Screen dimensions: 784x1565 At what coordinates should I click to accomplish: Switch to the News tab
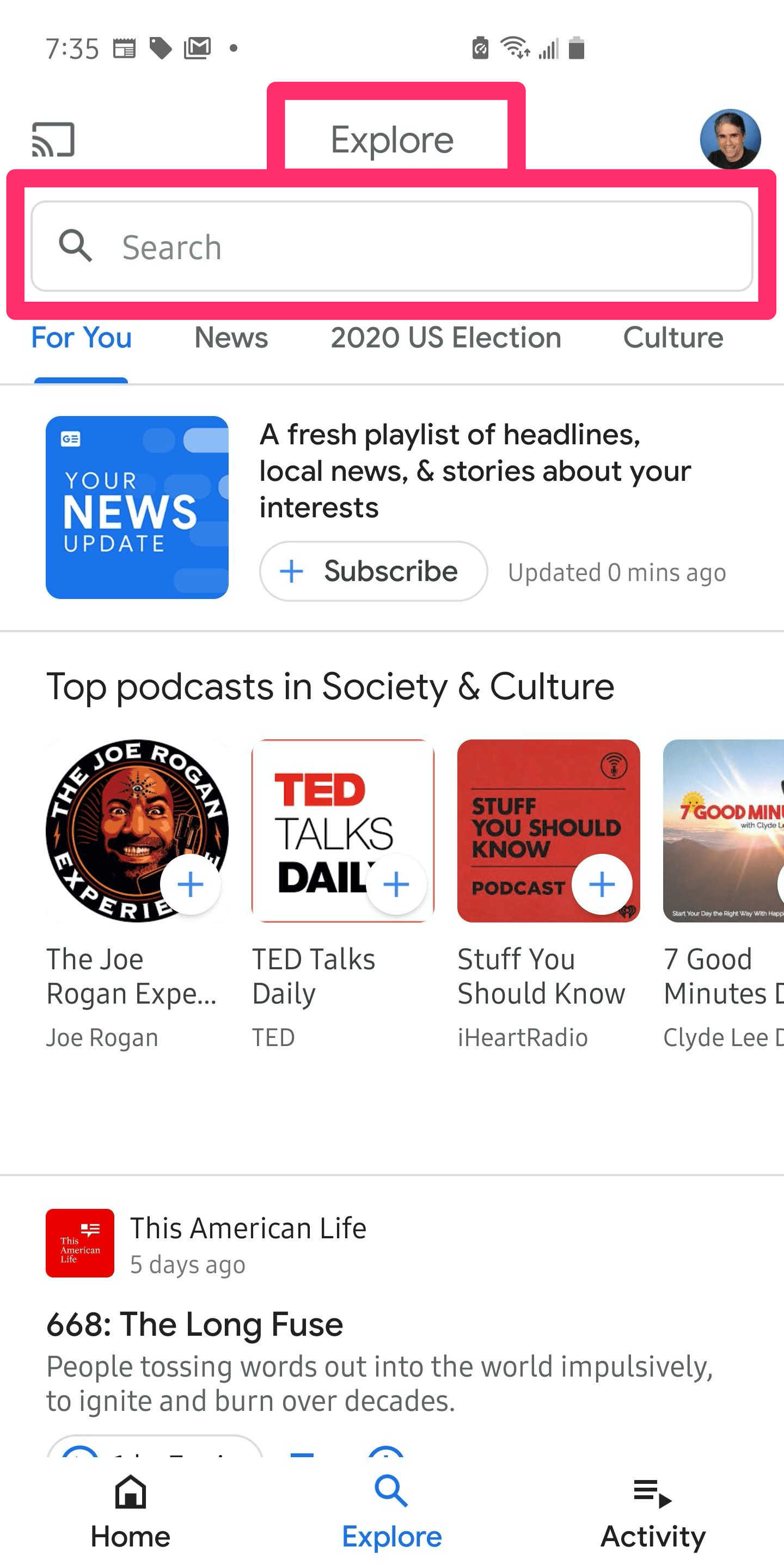pos(231,338)
